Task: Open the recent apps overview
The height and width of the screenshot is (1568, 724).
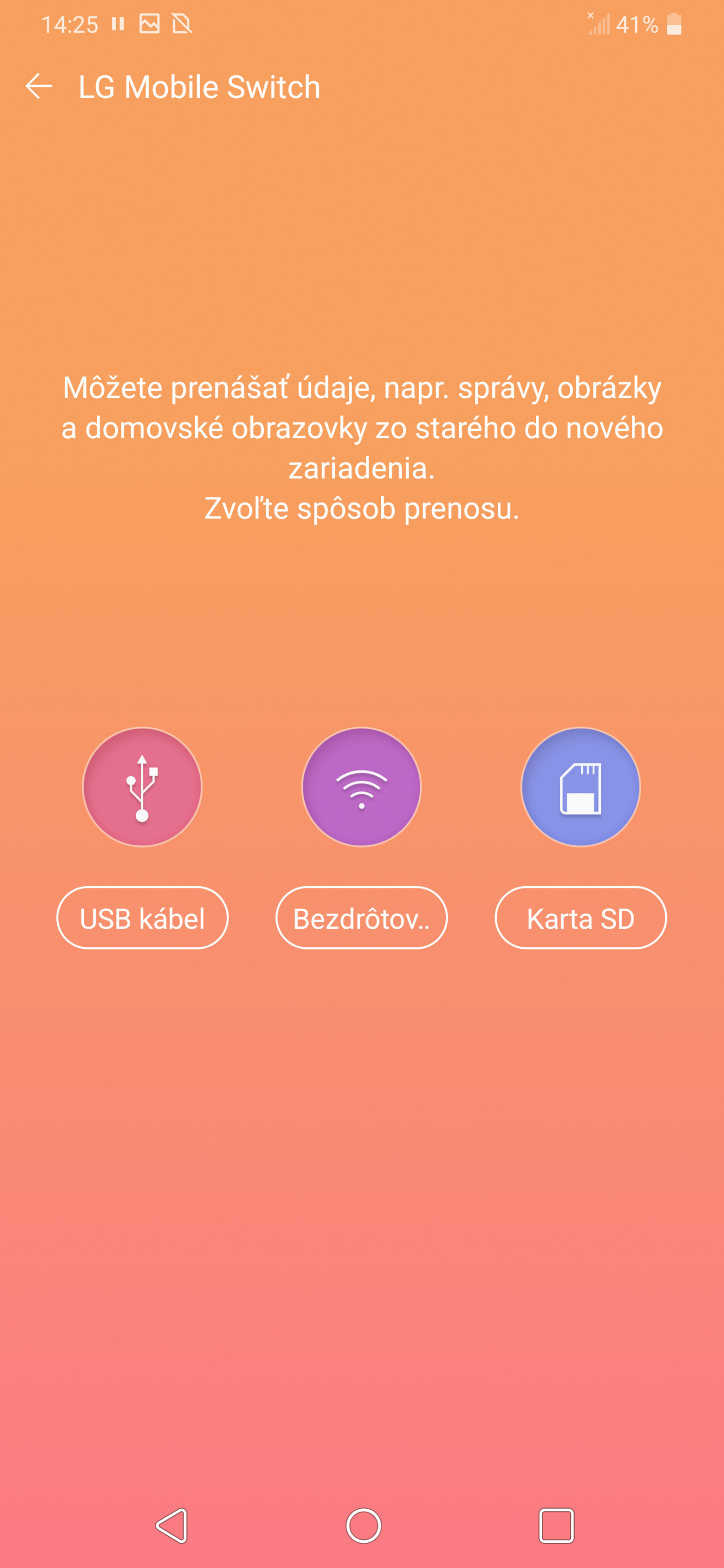Action: 556,1525
